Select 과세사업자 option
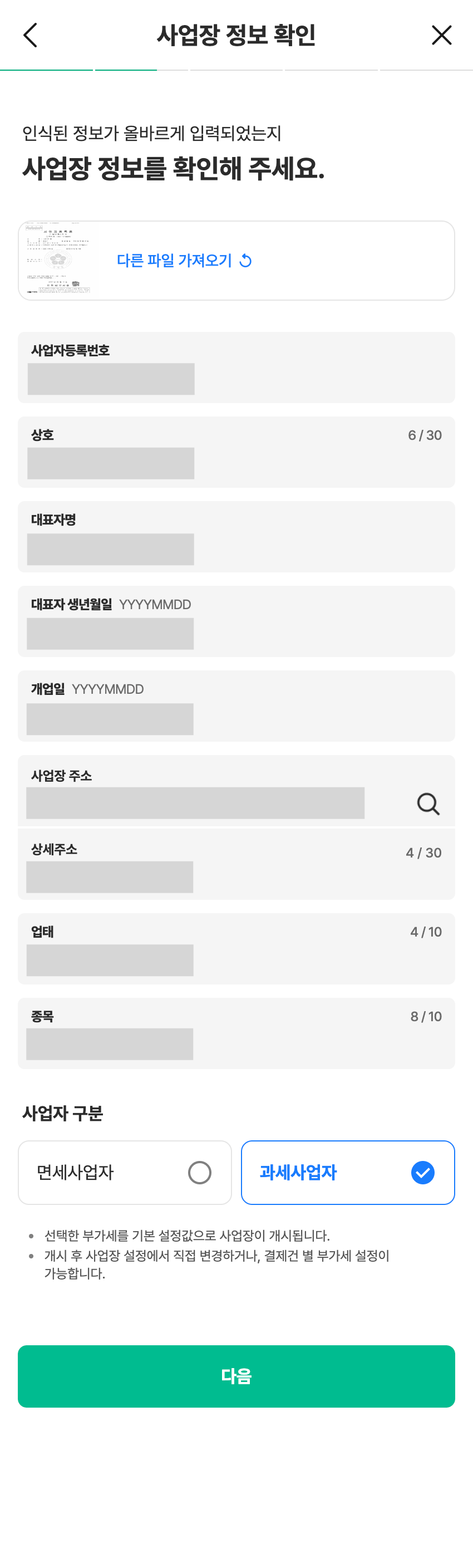Image resolution: width=473 pixels, height=1568 pixels. [x=348, y=1172]
